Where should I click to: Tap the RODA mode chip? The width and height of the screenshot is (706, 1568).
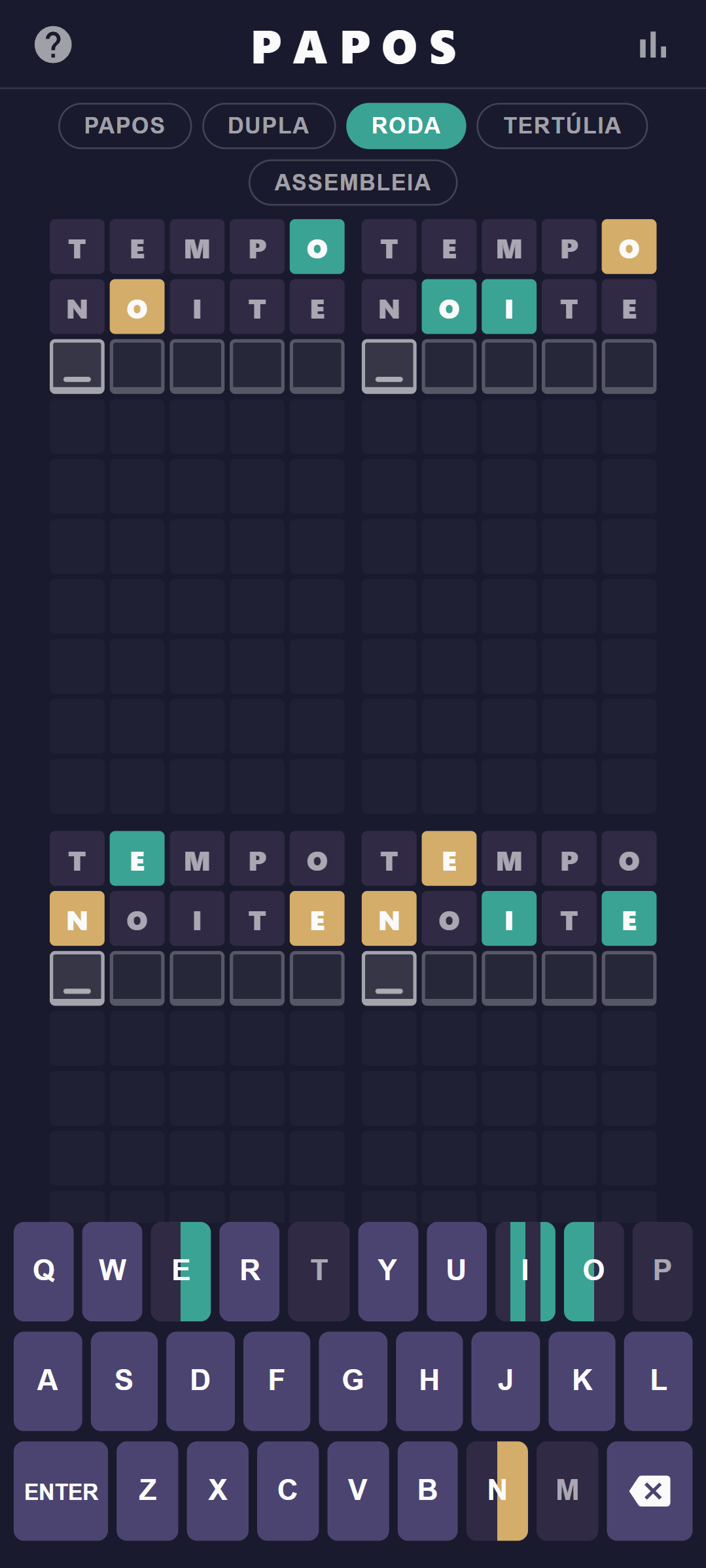pos(406,126)
